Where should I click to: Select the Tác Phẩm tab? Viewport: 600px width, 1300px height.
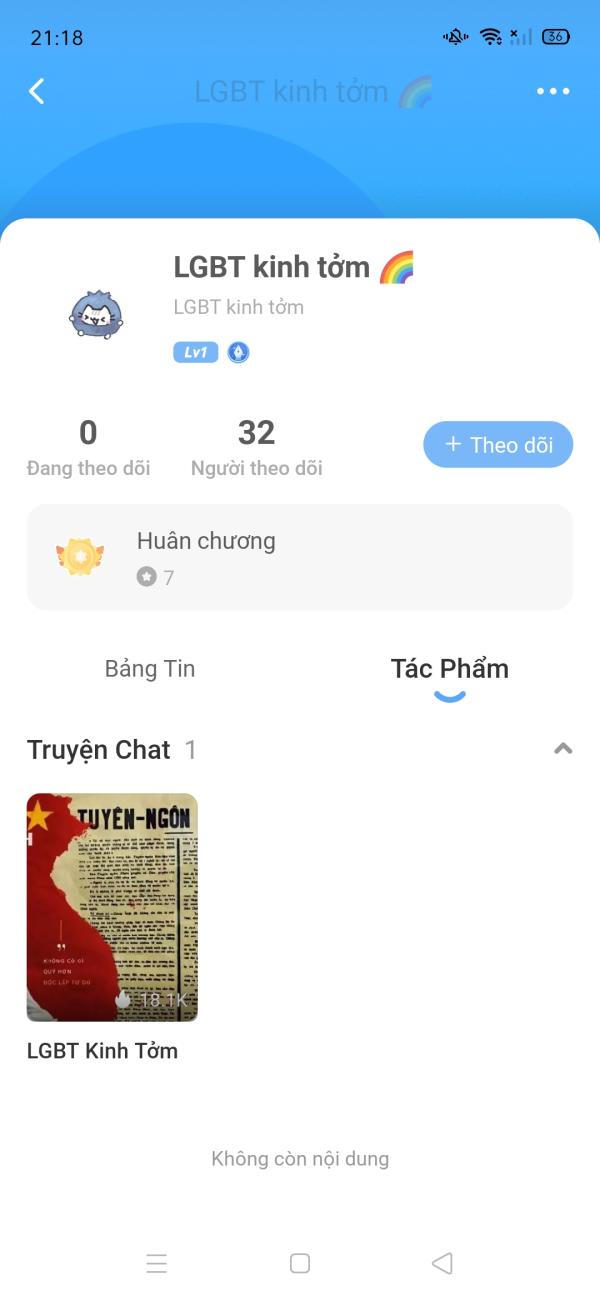pyautogui.click(x=449, y=669)
